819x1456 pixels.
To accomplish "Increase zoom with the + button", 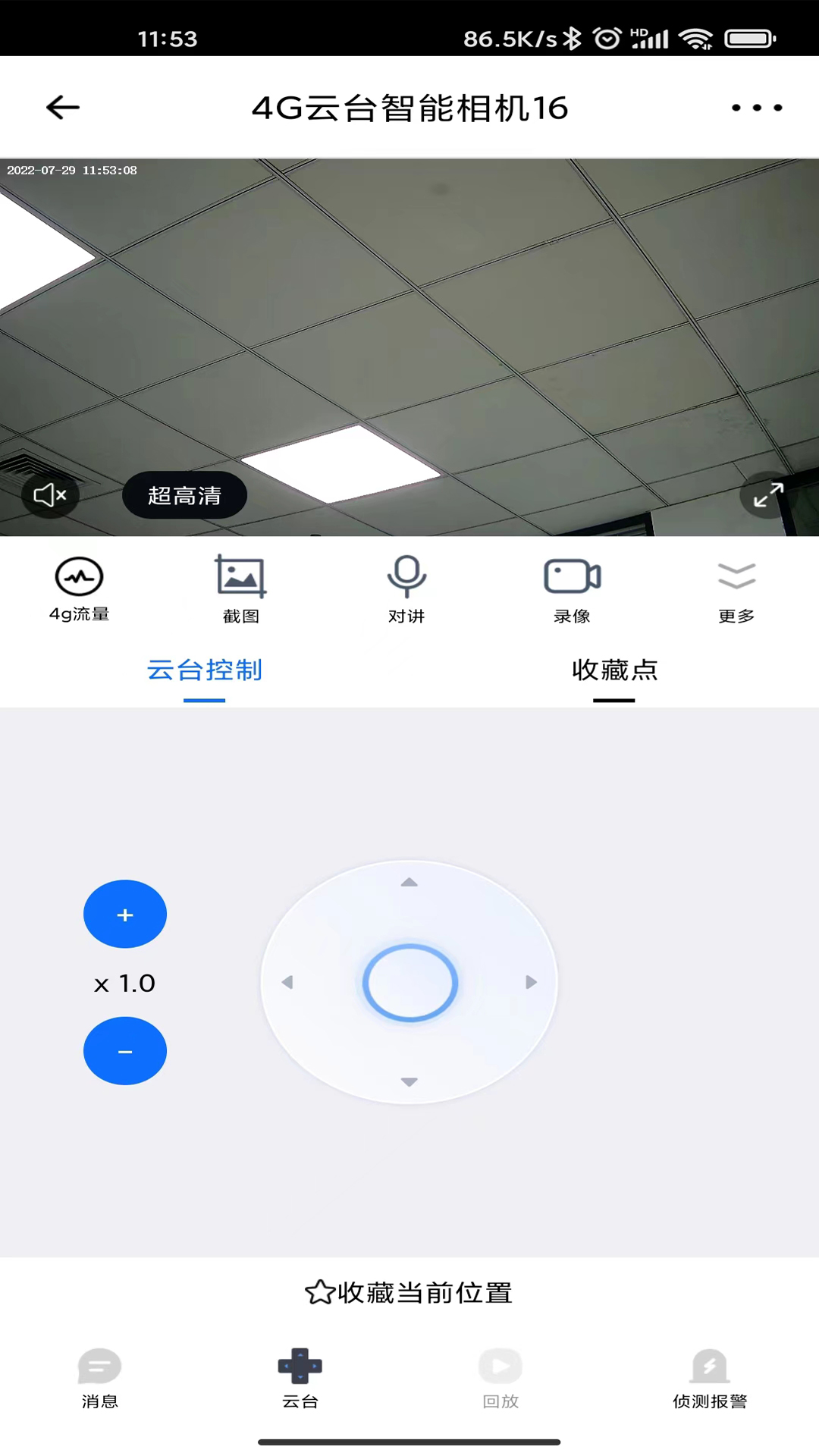I will coord(125,915).
